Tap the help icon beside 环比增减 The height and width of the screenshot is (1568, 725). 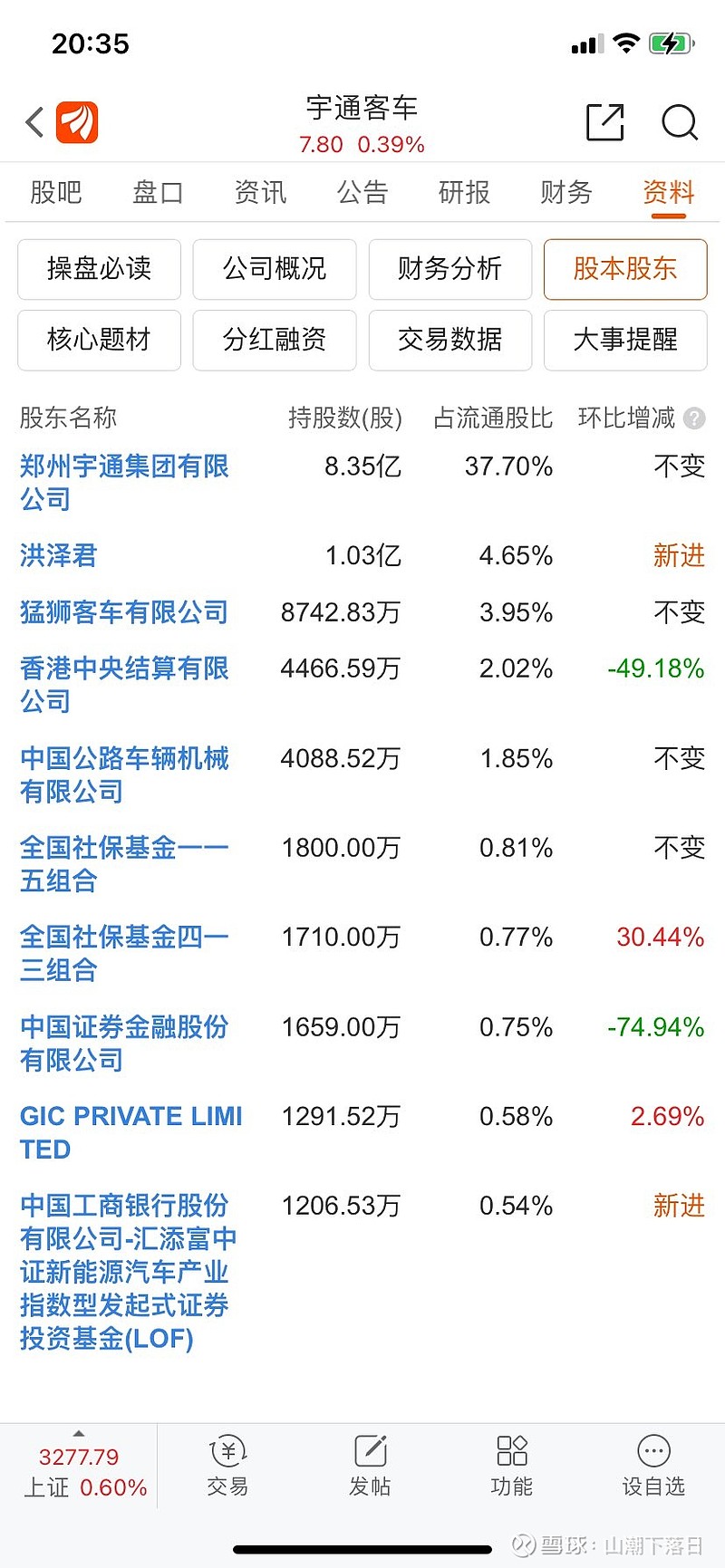(x=694, y=418)
